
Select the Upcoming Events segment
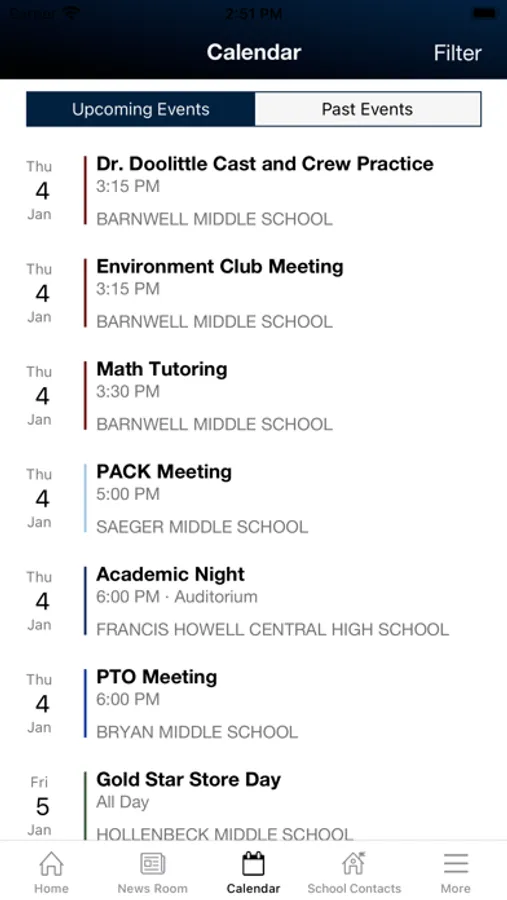click(x=141, y=109)
